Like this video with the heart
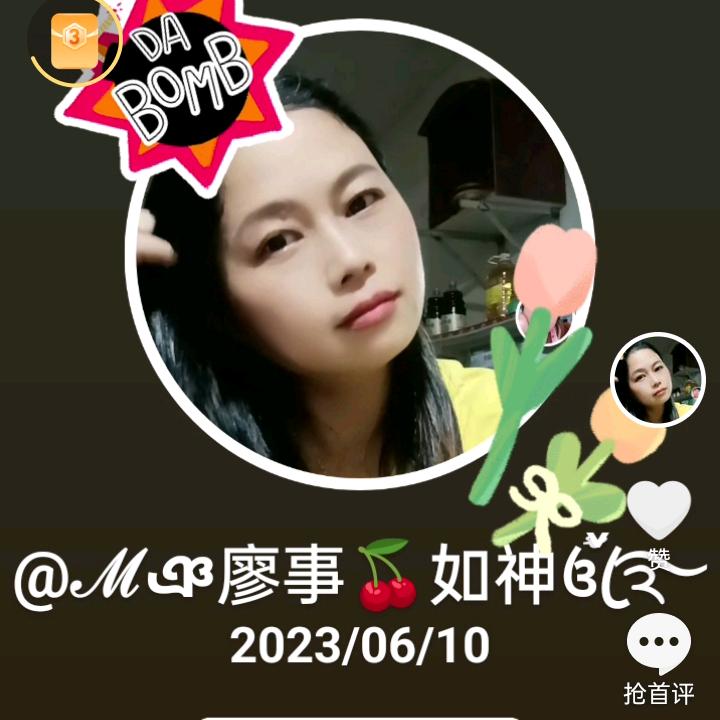Screen dimensions: 720x720 659,509
